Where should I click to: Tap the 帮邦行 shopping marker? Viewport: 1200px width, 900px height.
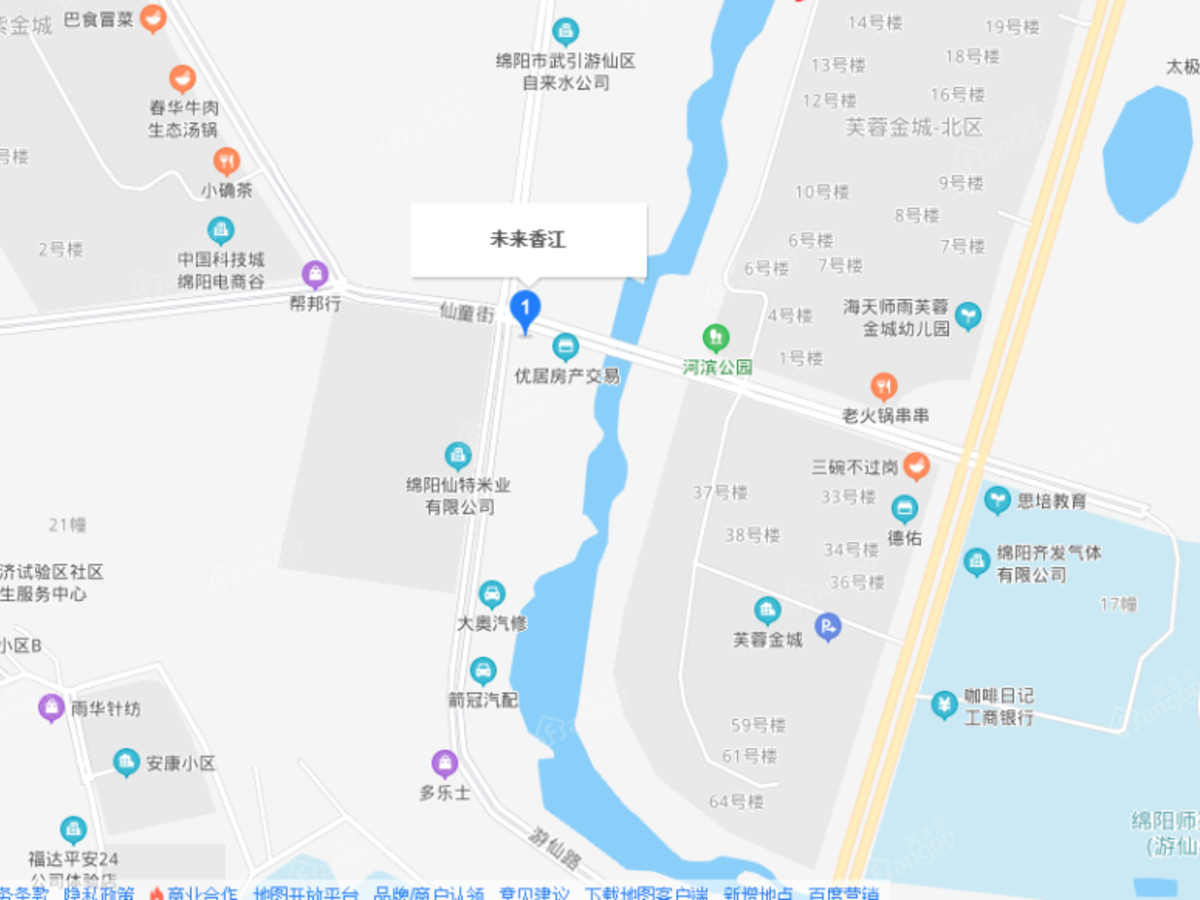pos(315,274)
